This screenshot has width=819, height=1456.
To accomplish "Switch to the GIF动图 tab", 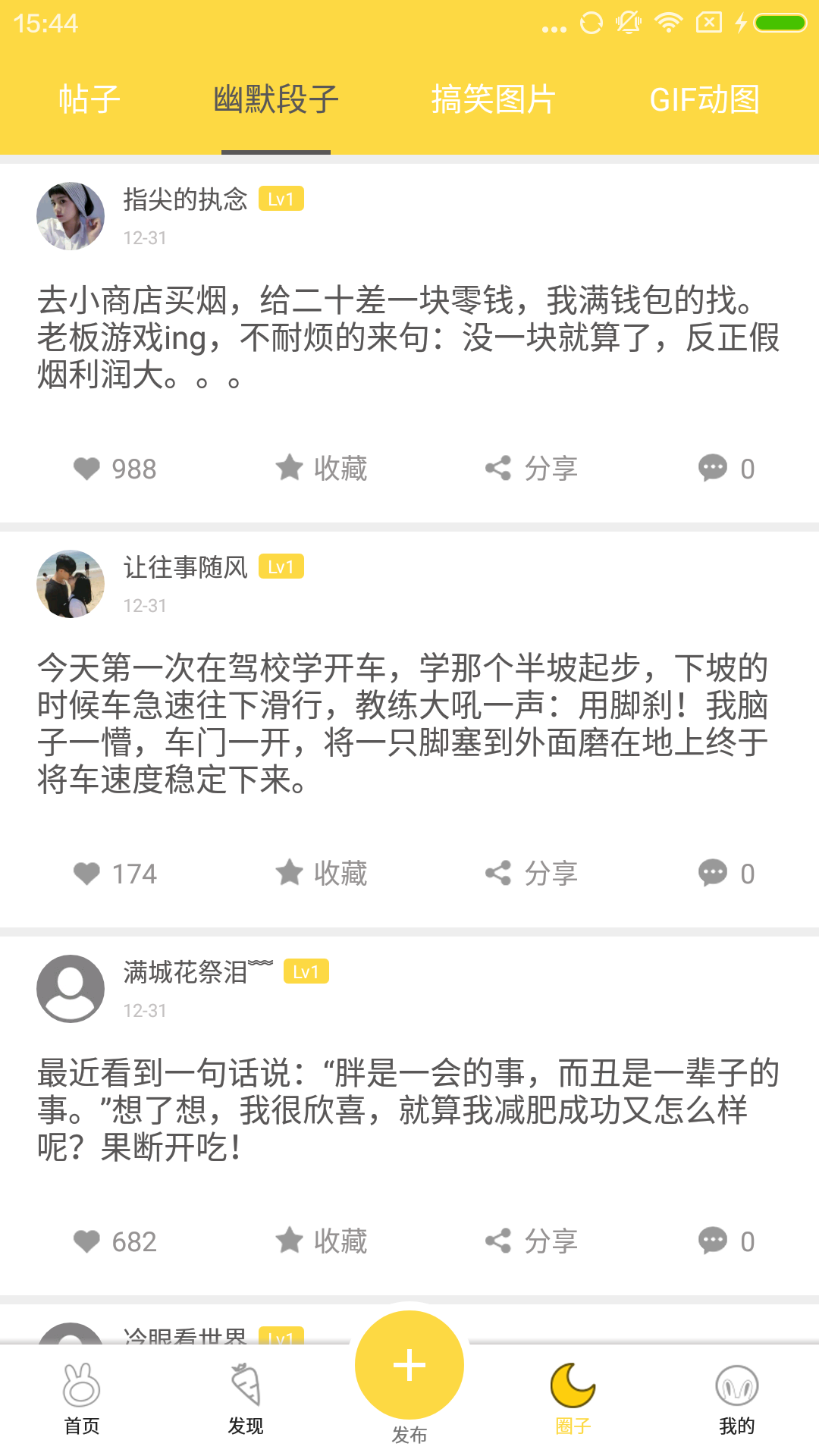I will point(707,99).
